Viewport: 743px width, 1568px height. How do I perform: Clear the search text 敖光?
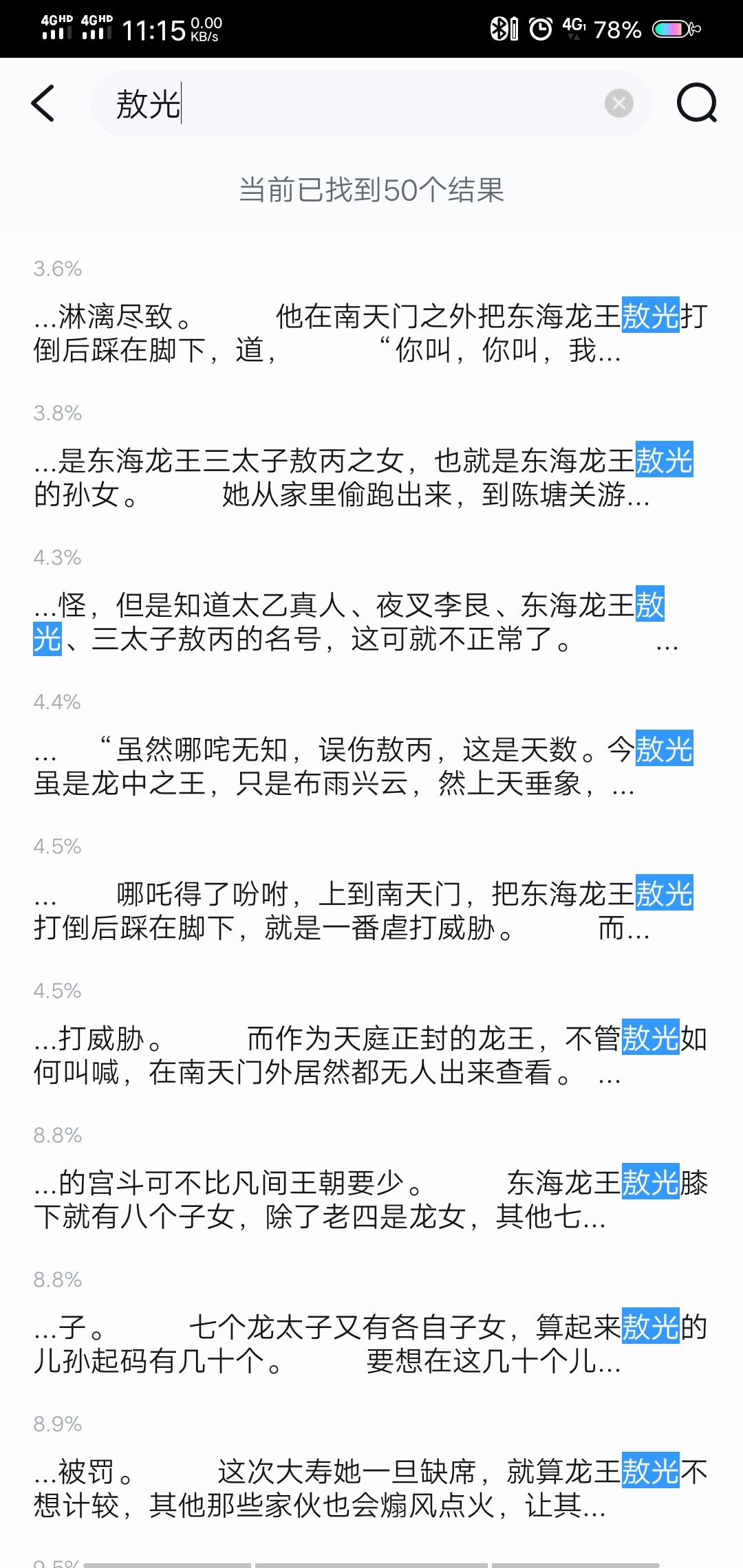tap(618, 103)
